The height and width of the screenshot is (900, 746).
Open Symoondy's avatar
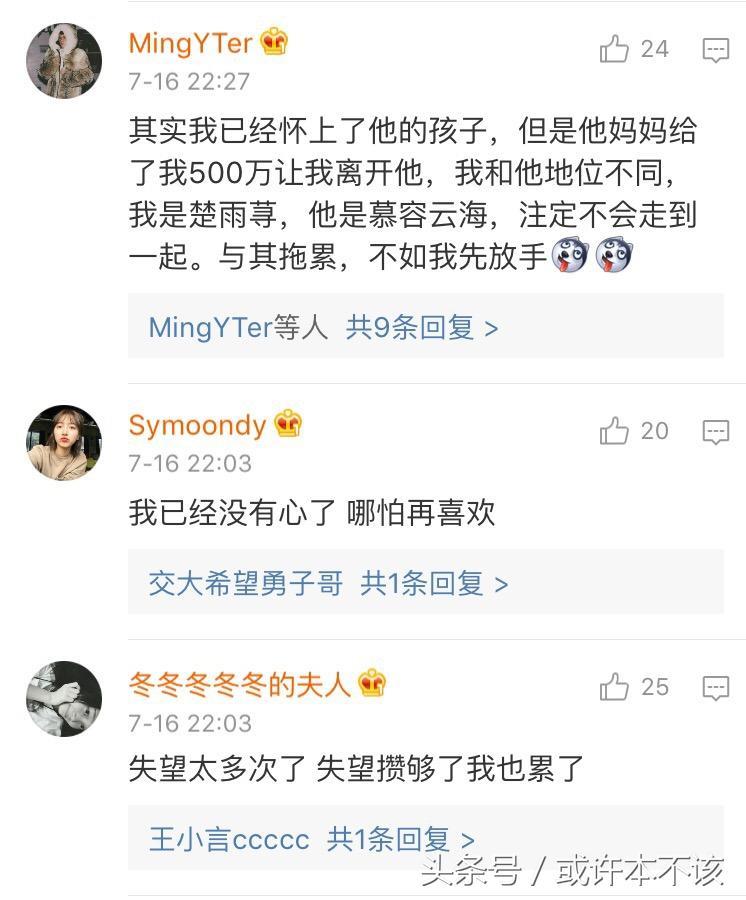click(64, 442)
